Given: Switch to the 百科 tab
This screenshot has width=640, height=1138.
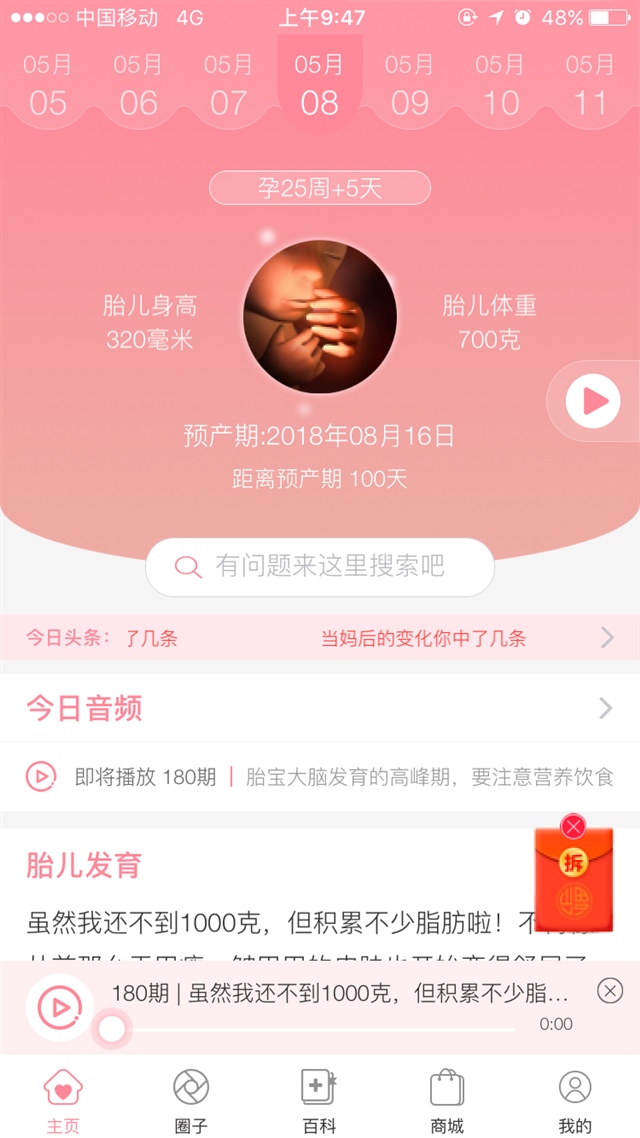Looking at the screenshot, I should (320, 1098).
